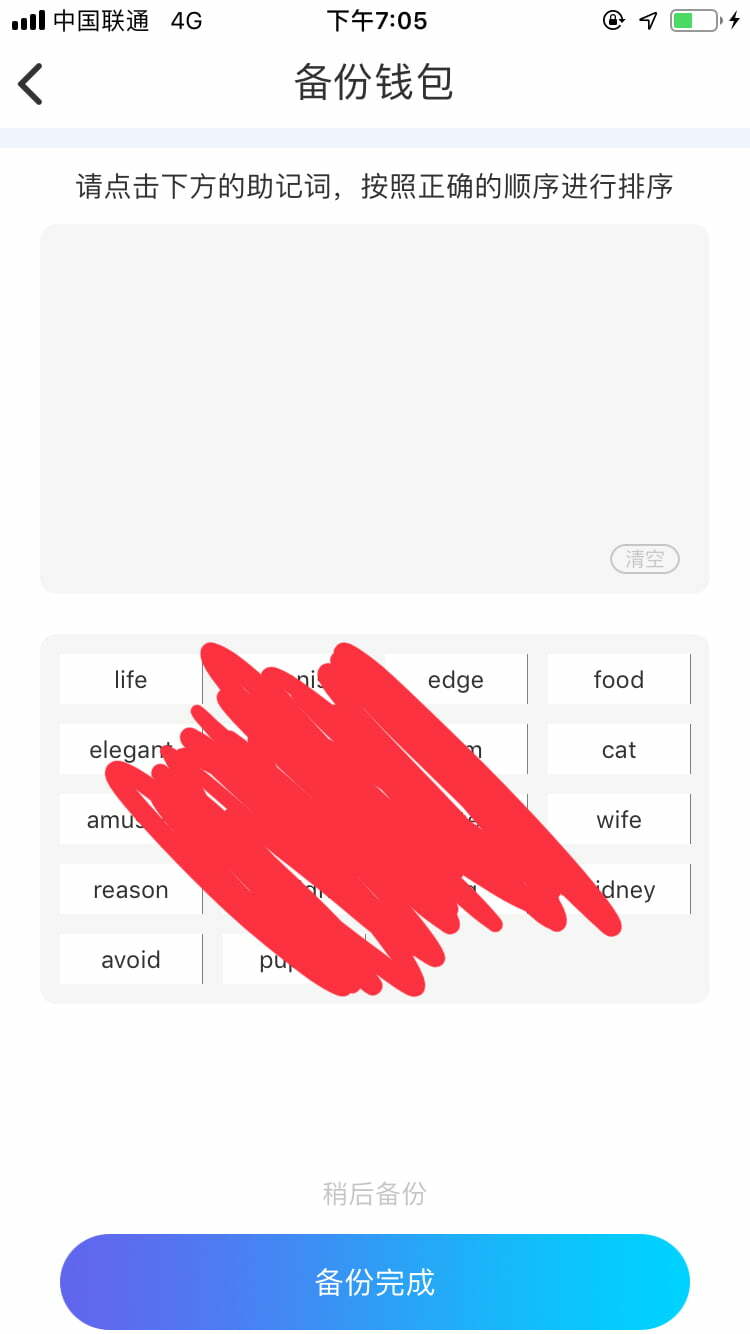Tap 稍后备份 to back up later
The height and width of the screenshot is (1334, 750).
click(375, 1193)
